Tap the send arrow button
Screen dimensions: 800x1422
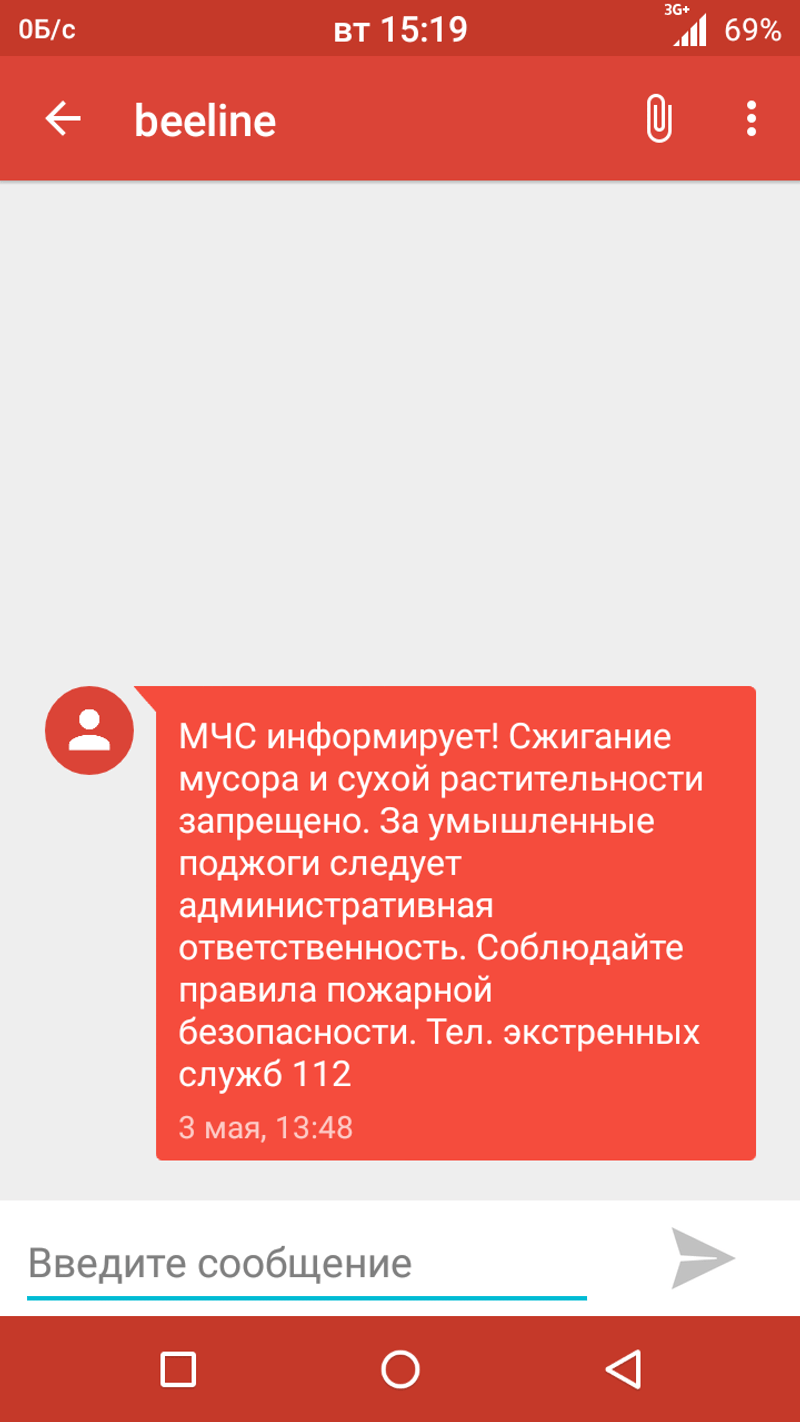(x=703, y=1258)
